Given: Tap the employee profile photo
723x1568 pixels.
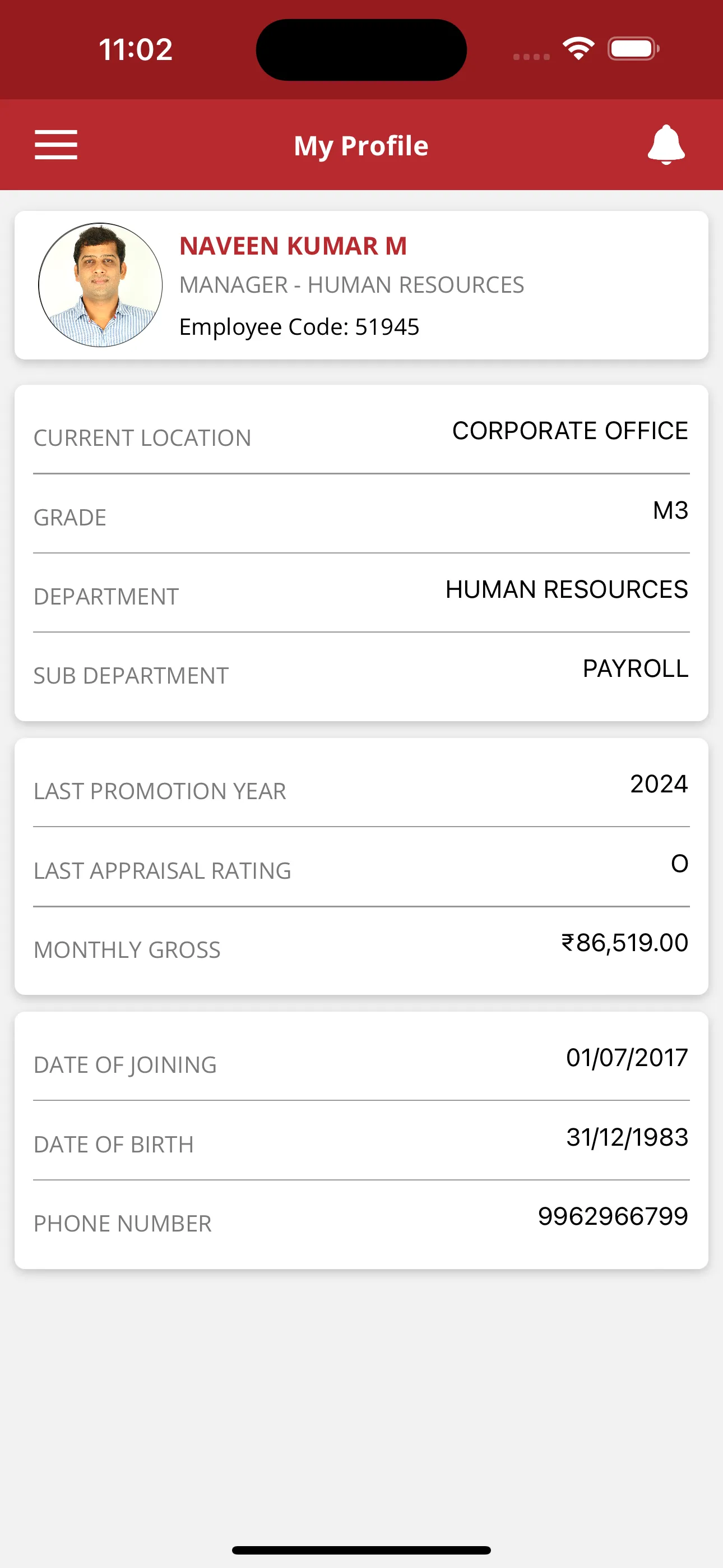Looking at the screenshot, I should coord(100,284).
